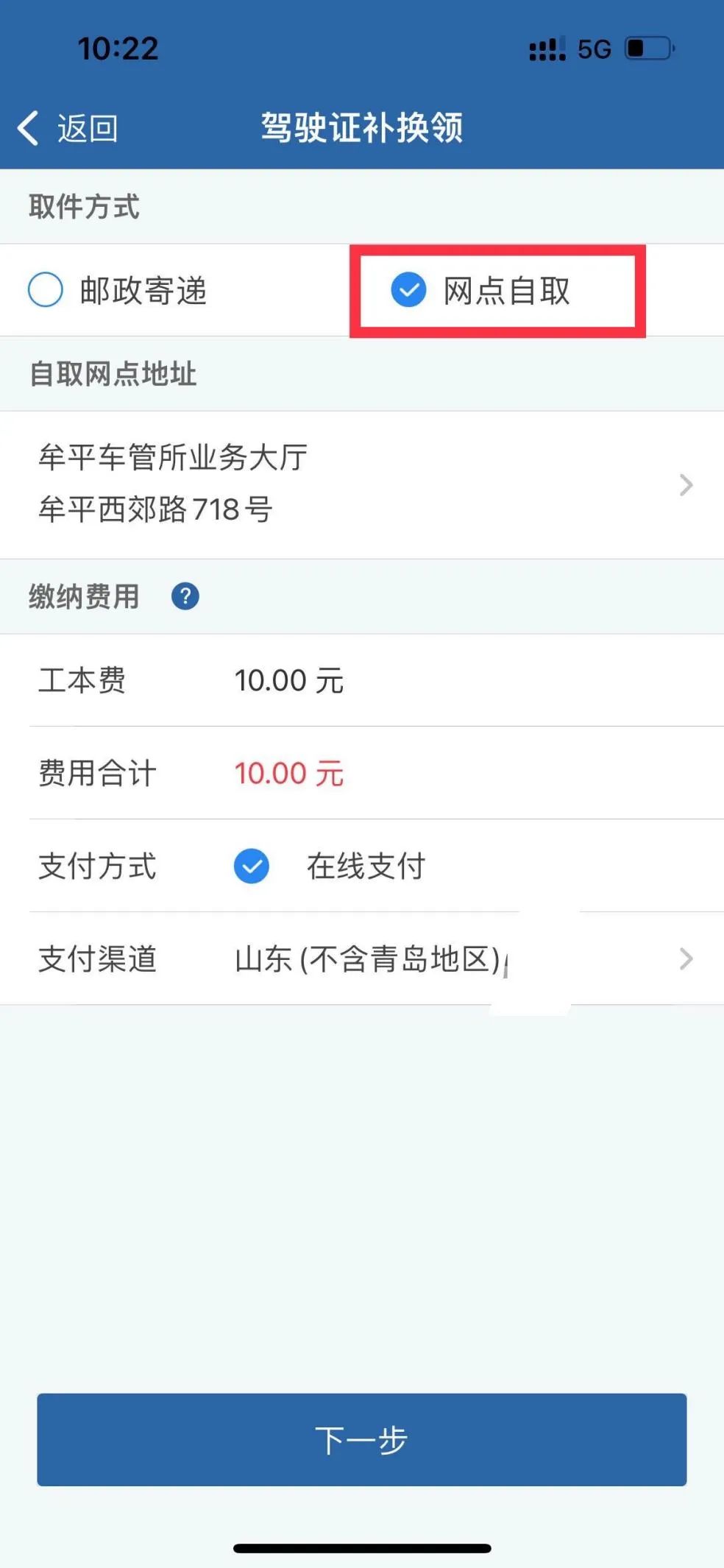Go back via 返回 button

click(68, 128)
